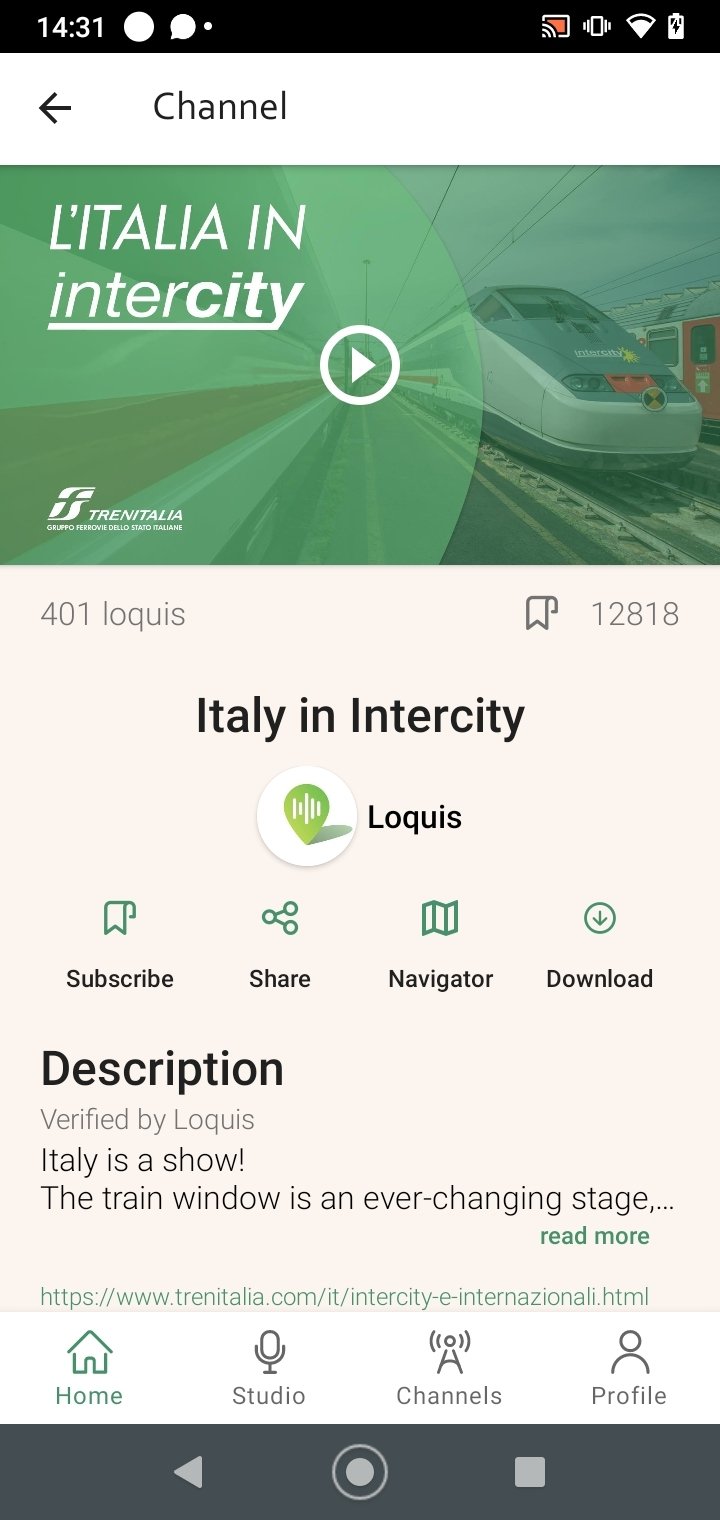The width and height of the screenshot is (720, 1520).
Task: Switch to the Studio tab
Action: pos(269,1368)
